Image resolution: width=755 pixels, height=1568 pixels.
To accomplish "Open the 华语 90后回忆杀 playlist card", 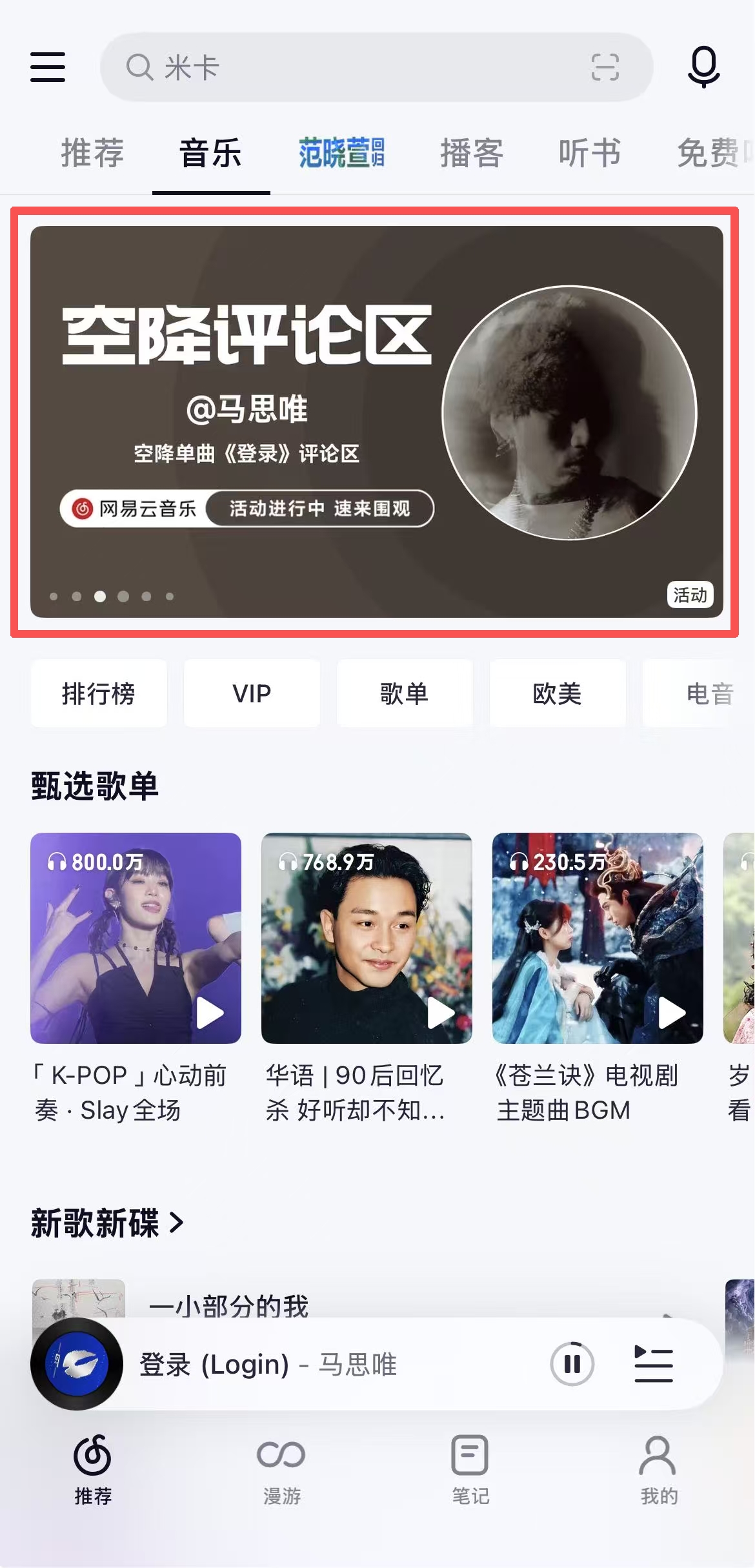I will [x=367, y=938].
